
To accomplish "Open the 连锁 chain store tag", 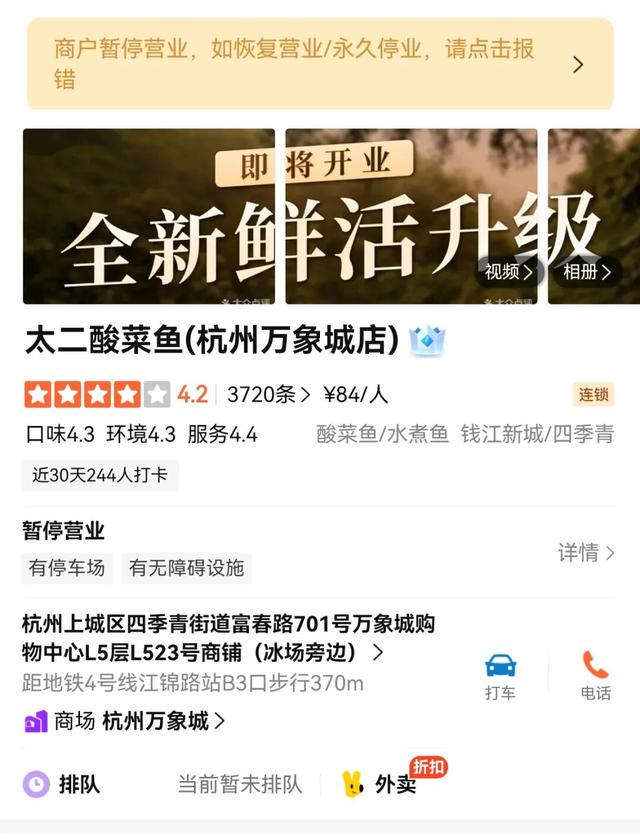I will [593, 394].
